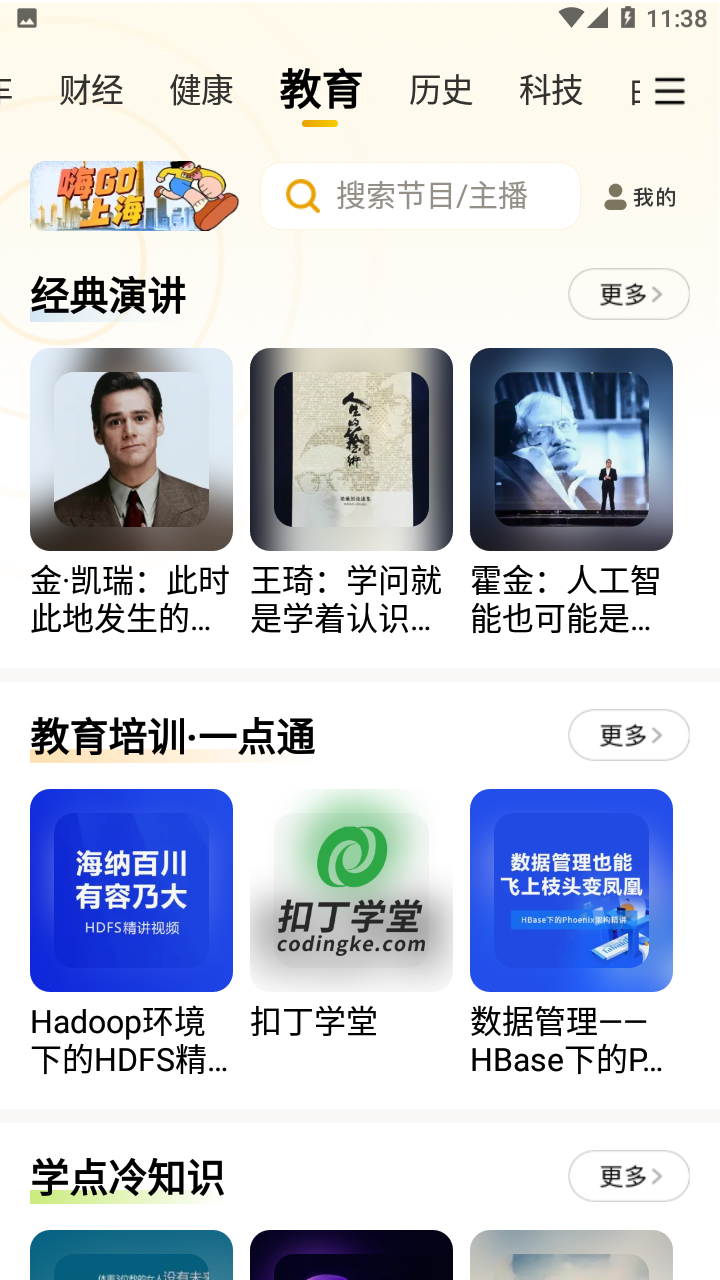
Task: Switch to the 健康 tab
Action: (x=201, y=91)
